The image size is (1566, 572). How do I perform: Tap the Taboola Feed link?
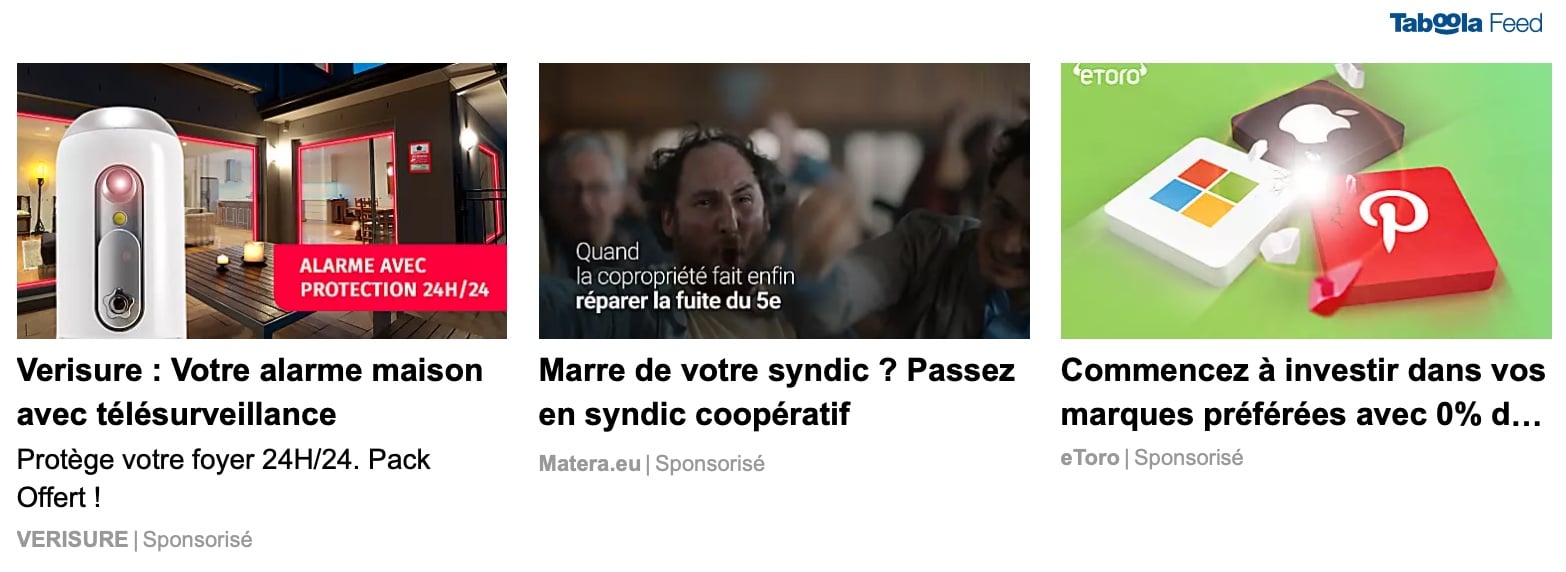point(1466,23)
